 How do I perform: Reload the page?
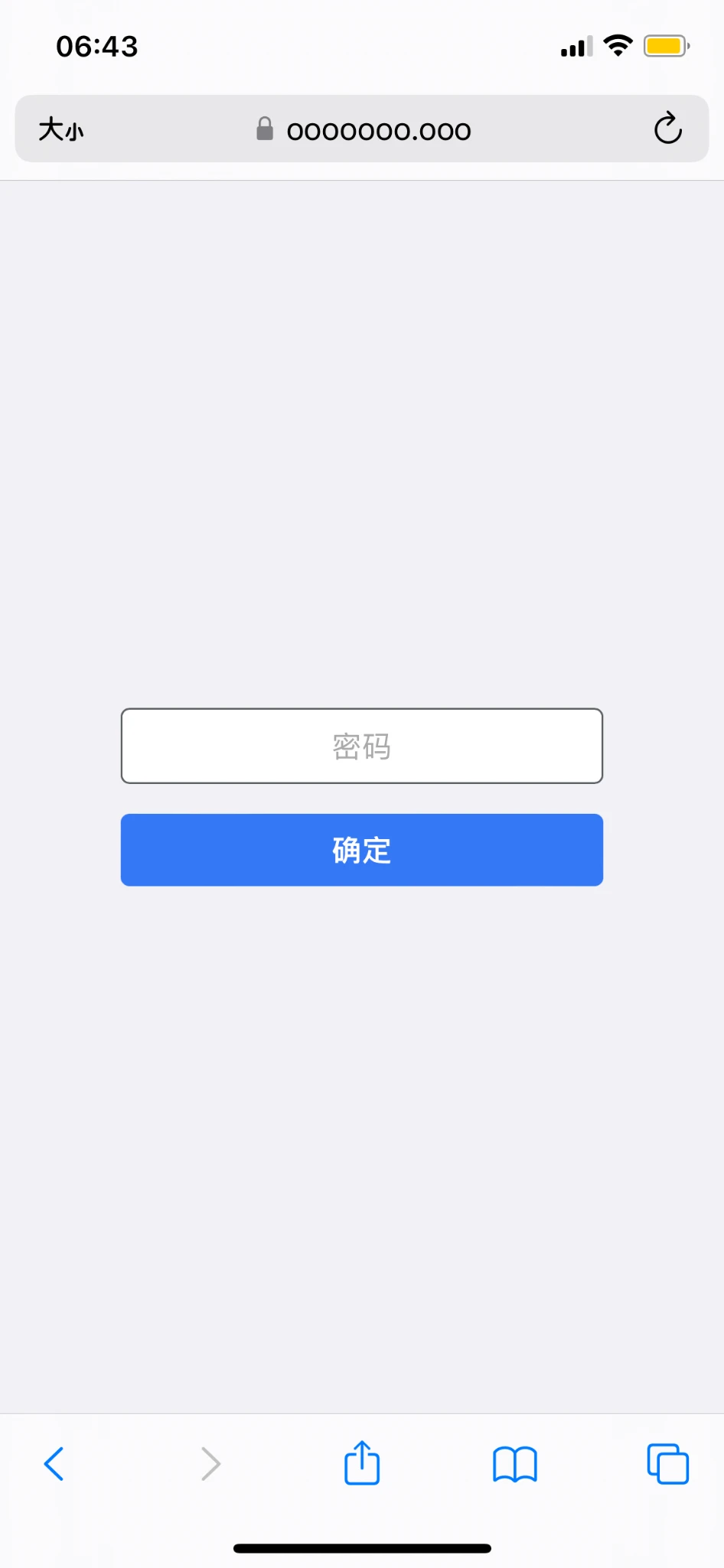[667, 129]
